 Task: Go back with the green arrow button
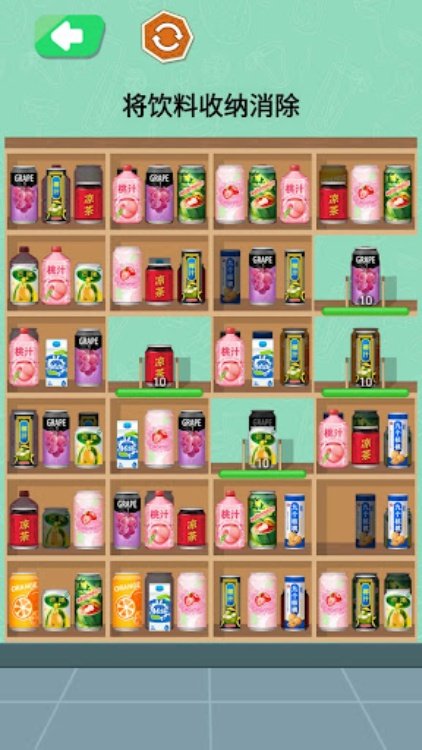(x=70, y=36)
